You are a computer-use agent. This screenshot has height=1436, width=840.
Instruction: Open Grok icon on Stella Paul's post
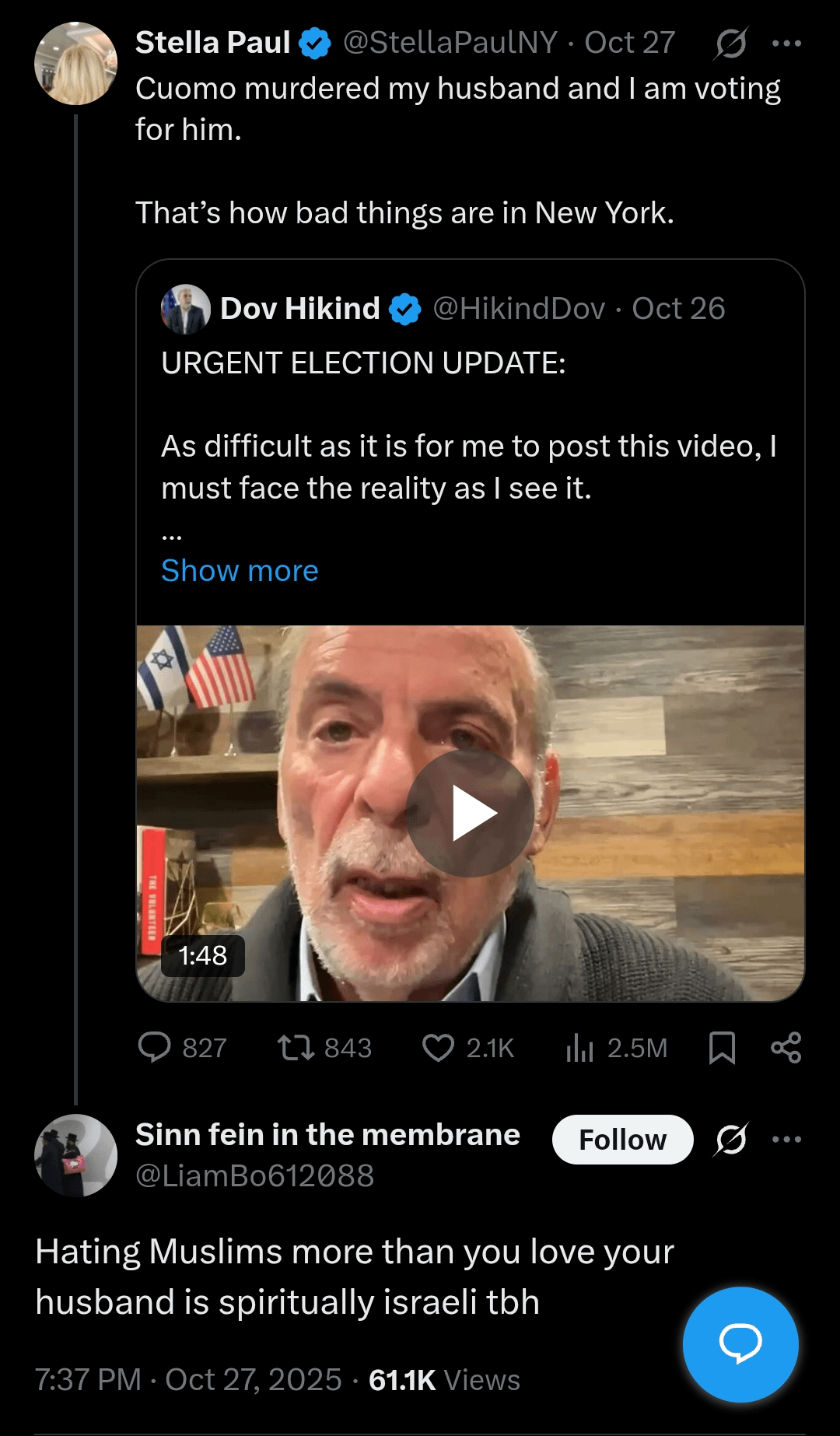[x=730, y=43]
